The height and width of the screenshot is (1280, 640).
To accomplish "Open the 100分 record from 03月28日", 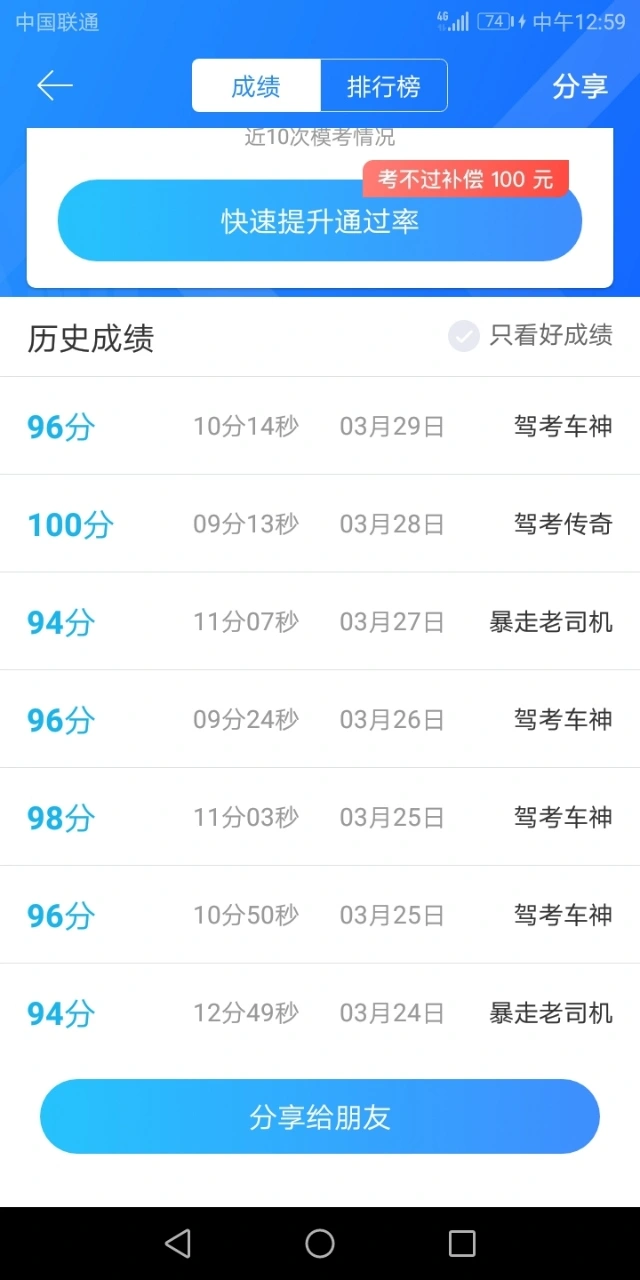I will (x=320, y=524).
